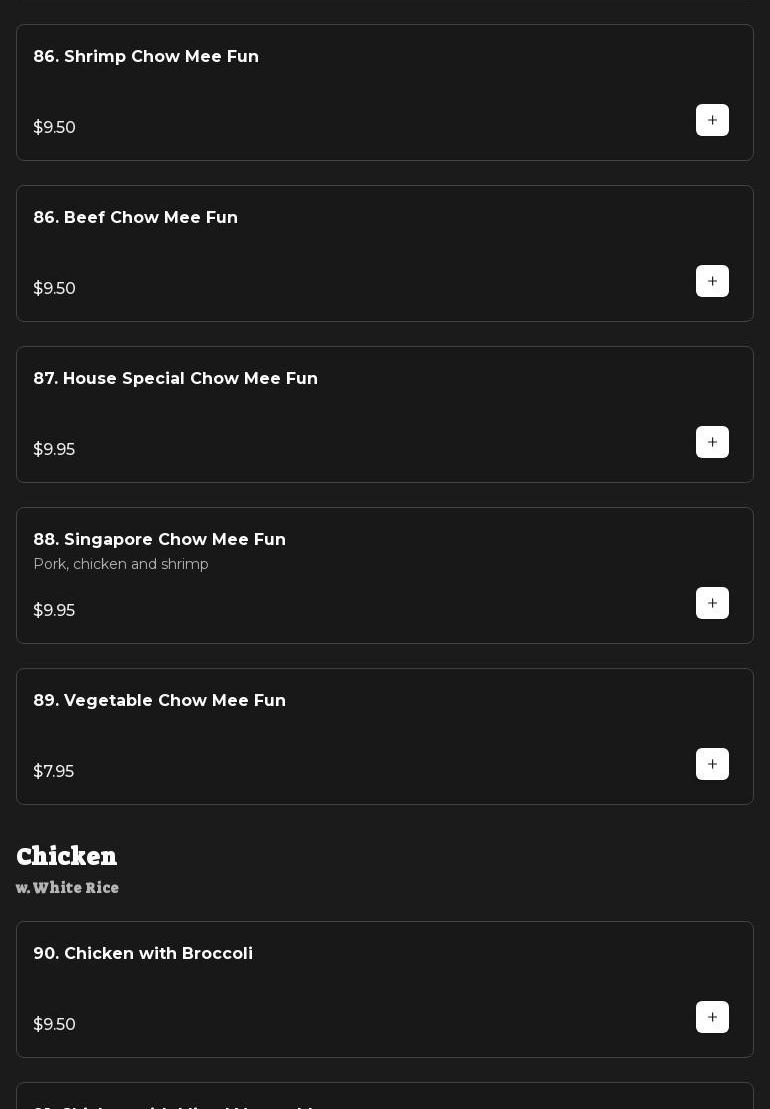Add Vegetable Chow Mee Fun to order
The width and height of the screenshot is (770, 1109).
pyautogui.click(x=712, y=764)
